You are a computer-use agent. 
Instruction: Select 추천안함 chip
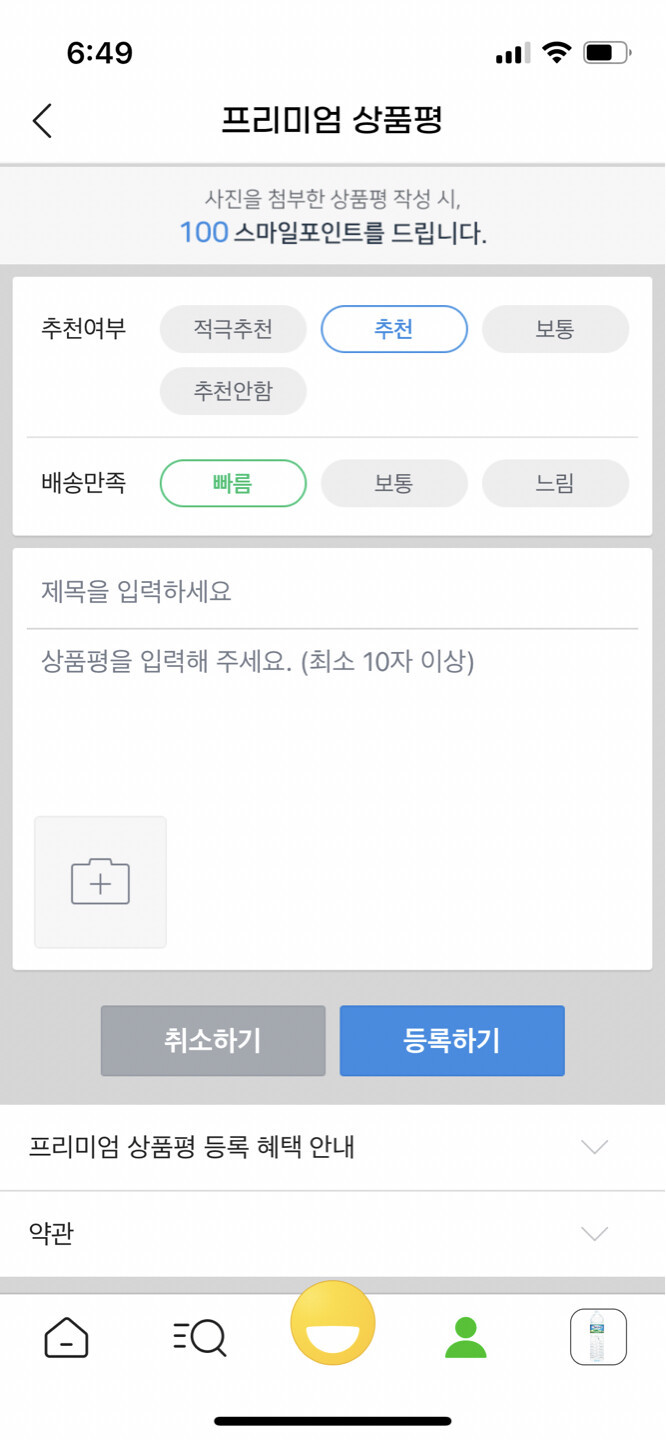tap(233, 391)
